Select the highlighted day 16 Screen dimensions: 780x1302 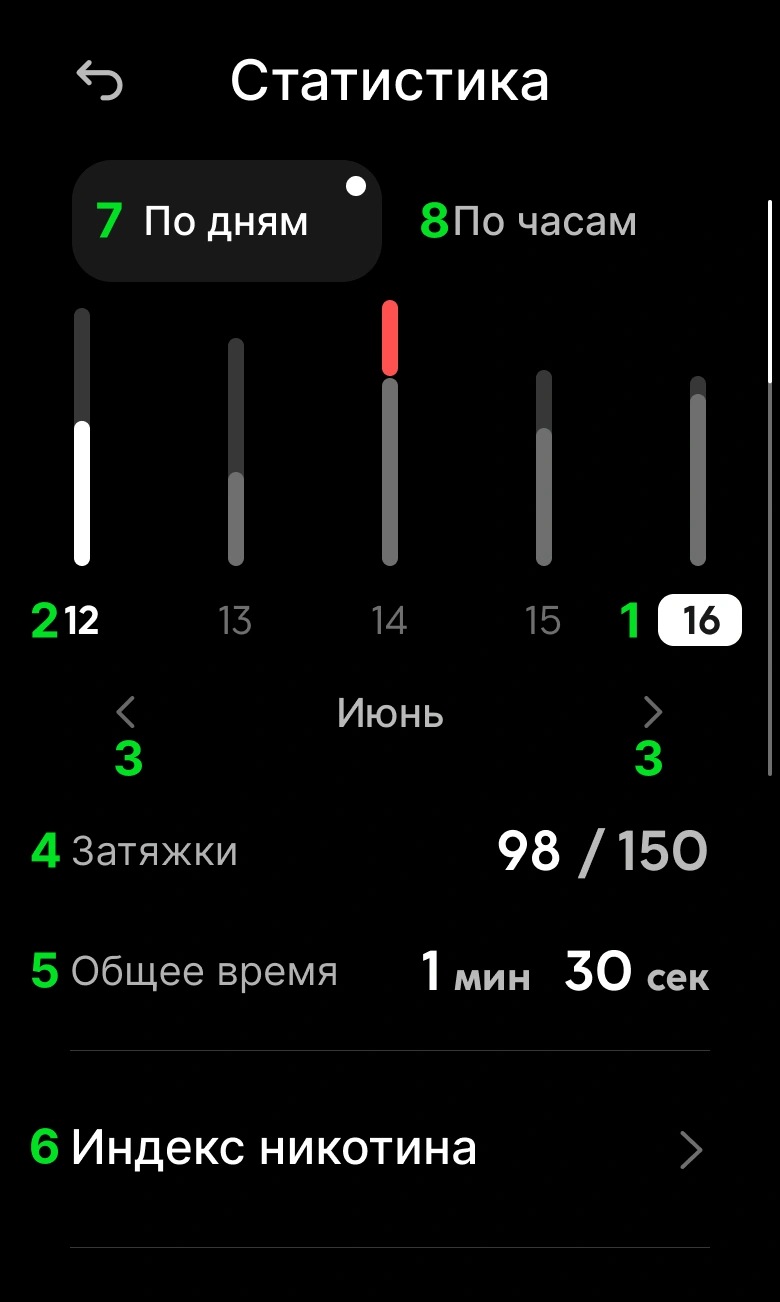pos(700,621)
